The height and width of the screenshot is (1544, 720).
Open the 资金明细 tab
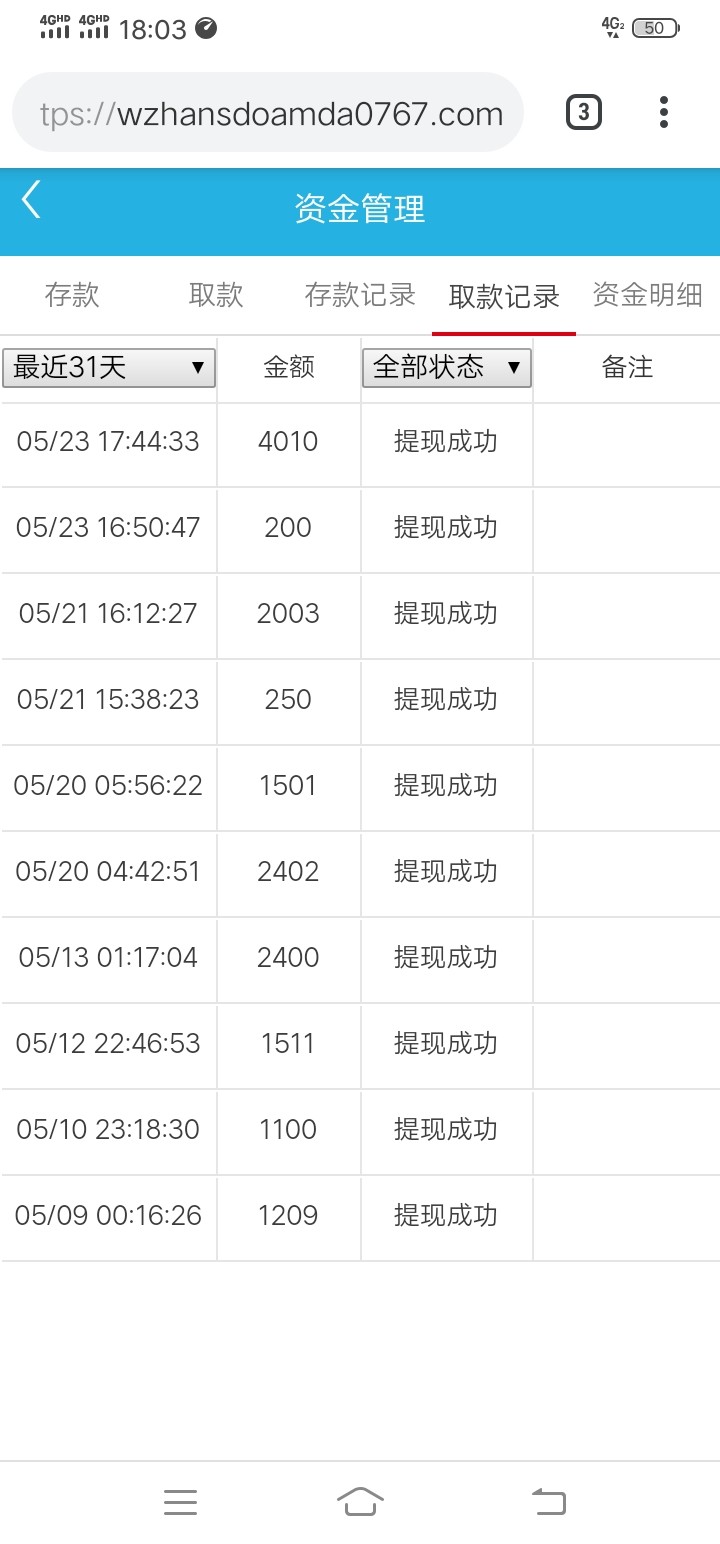click(x=648, y=295)
